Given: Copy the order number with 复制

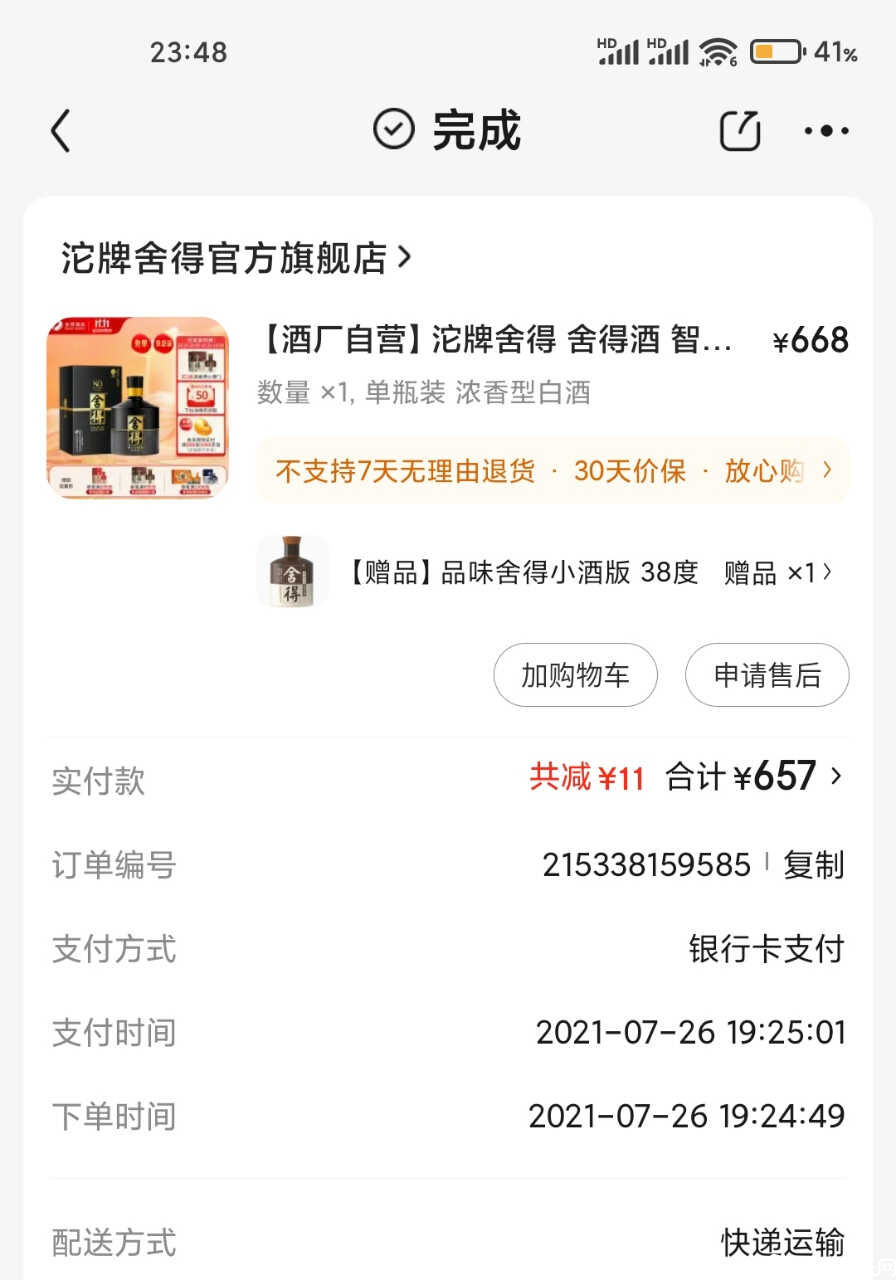Looking at the screenshot, I should [813, 865].
